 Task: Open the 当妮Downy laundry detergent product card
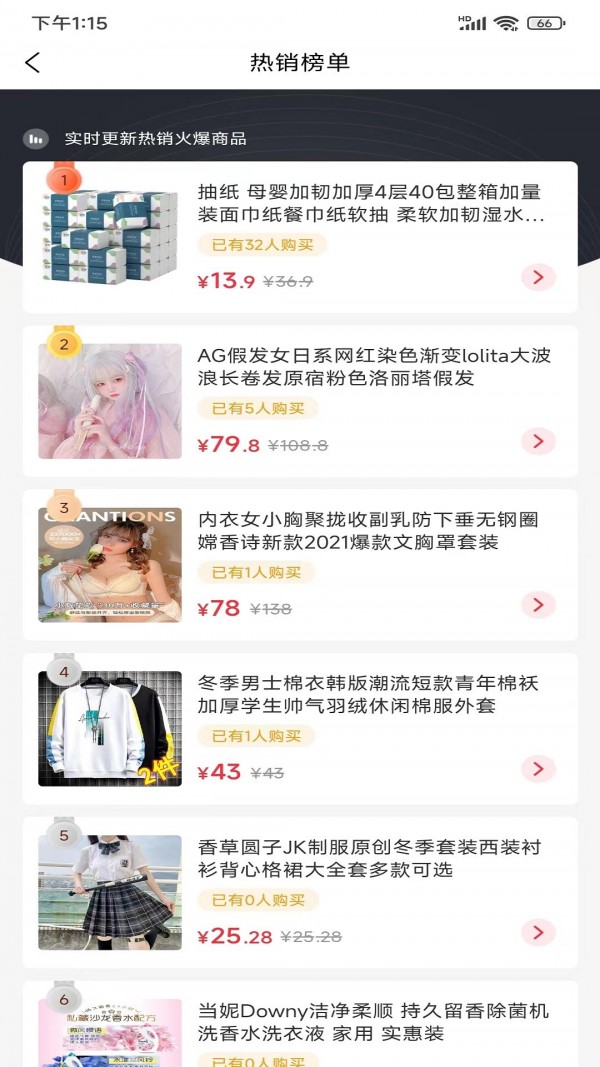372,1023
